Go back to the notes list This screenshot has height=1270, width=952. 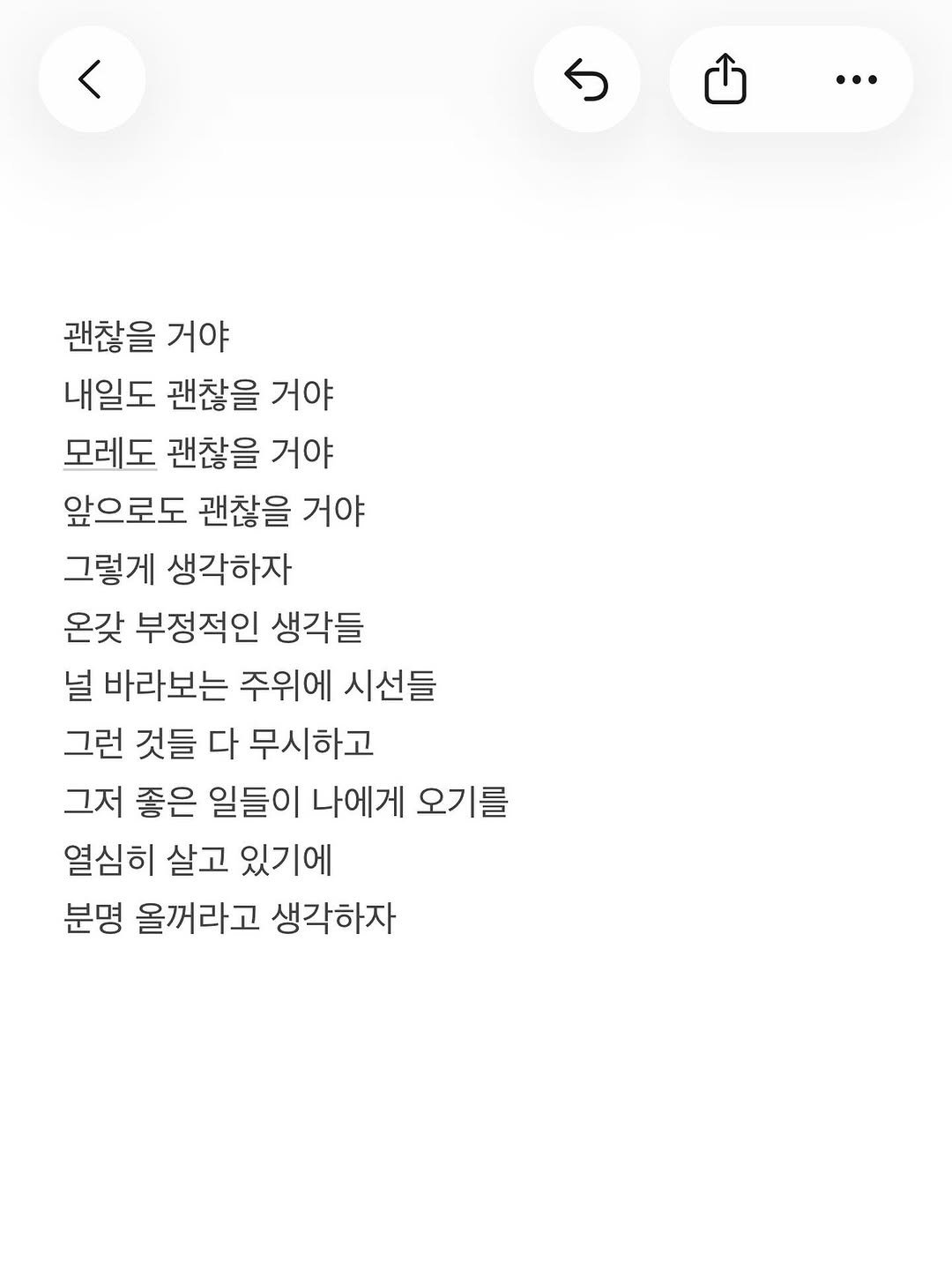pyautogui.click(x=91, y=79)
